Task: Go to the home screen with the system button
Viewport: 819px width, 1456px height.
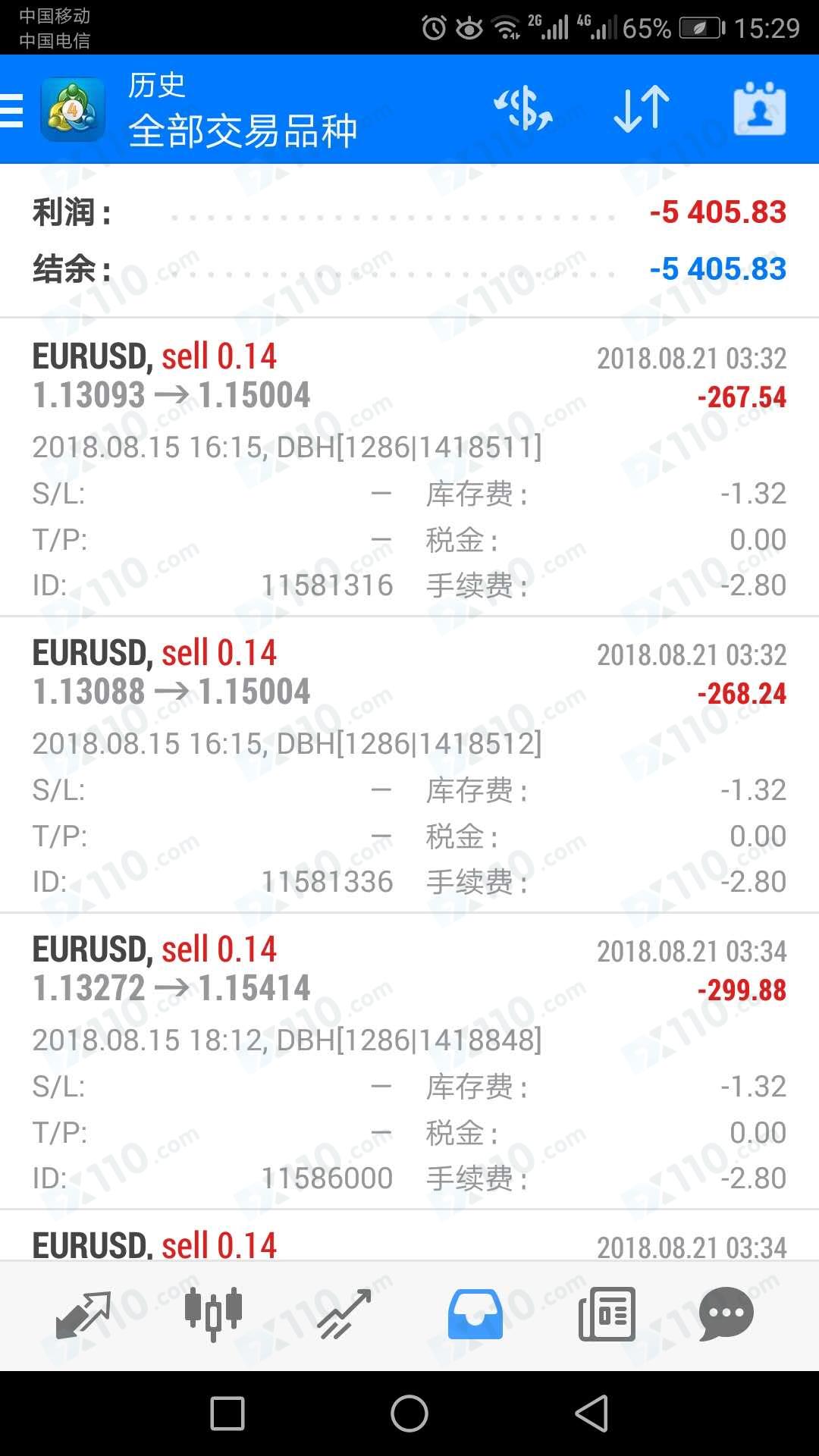Action: pos(409,1414)
